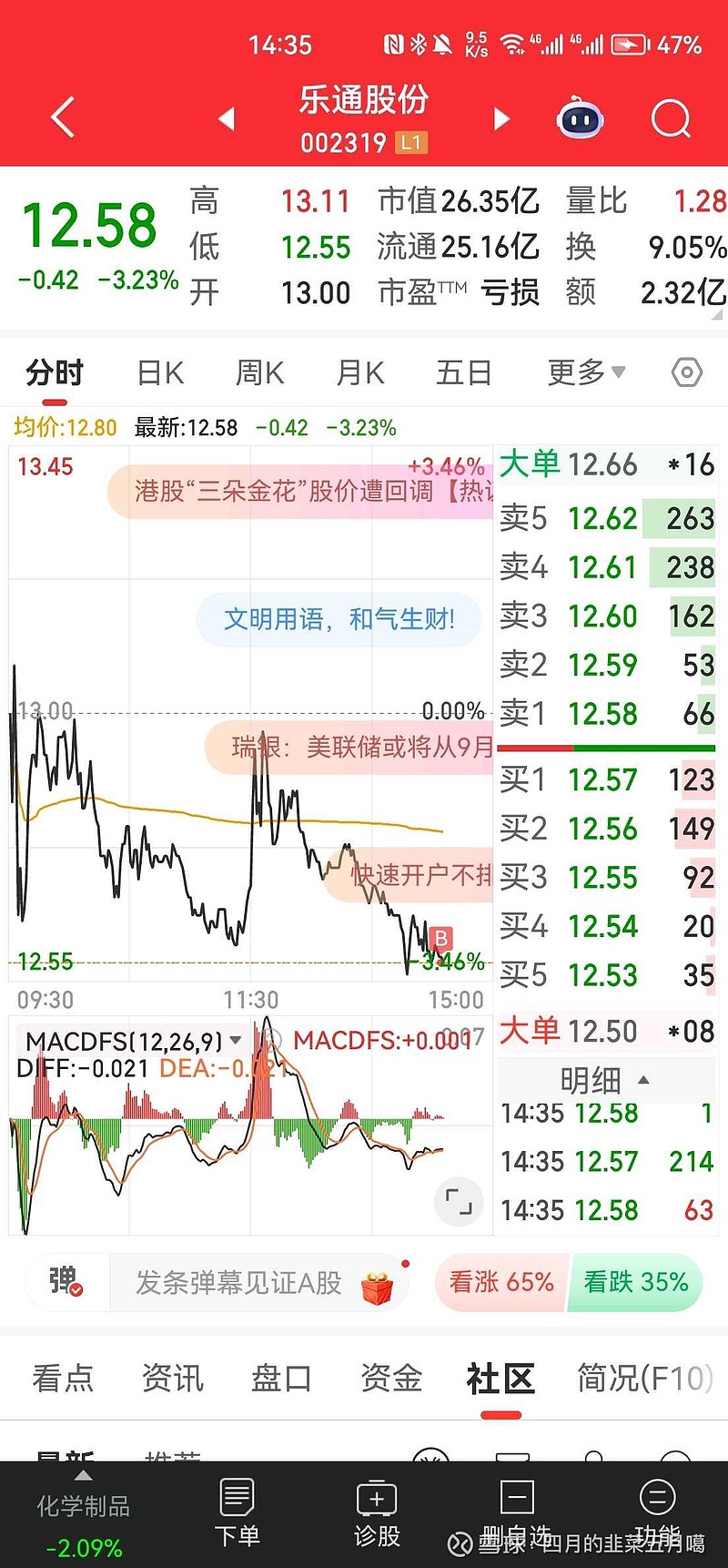Open the robot assistant icon
The height and width of the screenshot is (1568, 728).
tap(580, 118)
